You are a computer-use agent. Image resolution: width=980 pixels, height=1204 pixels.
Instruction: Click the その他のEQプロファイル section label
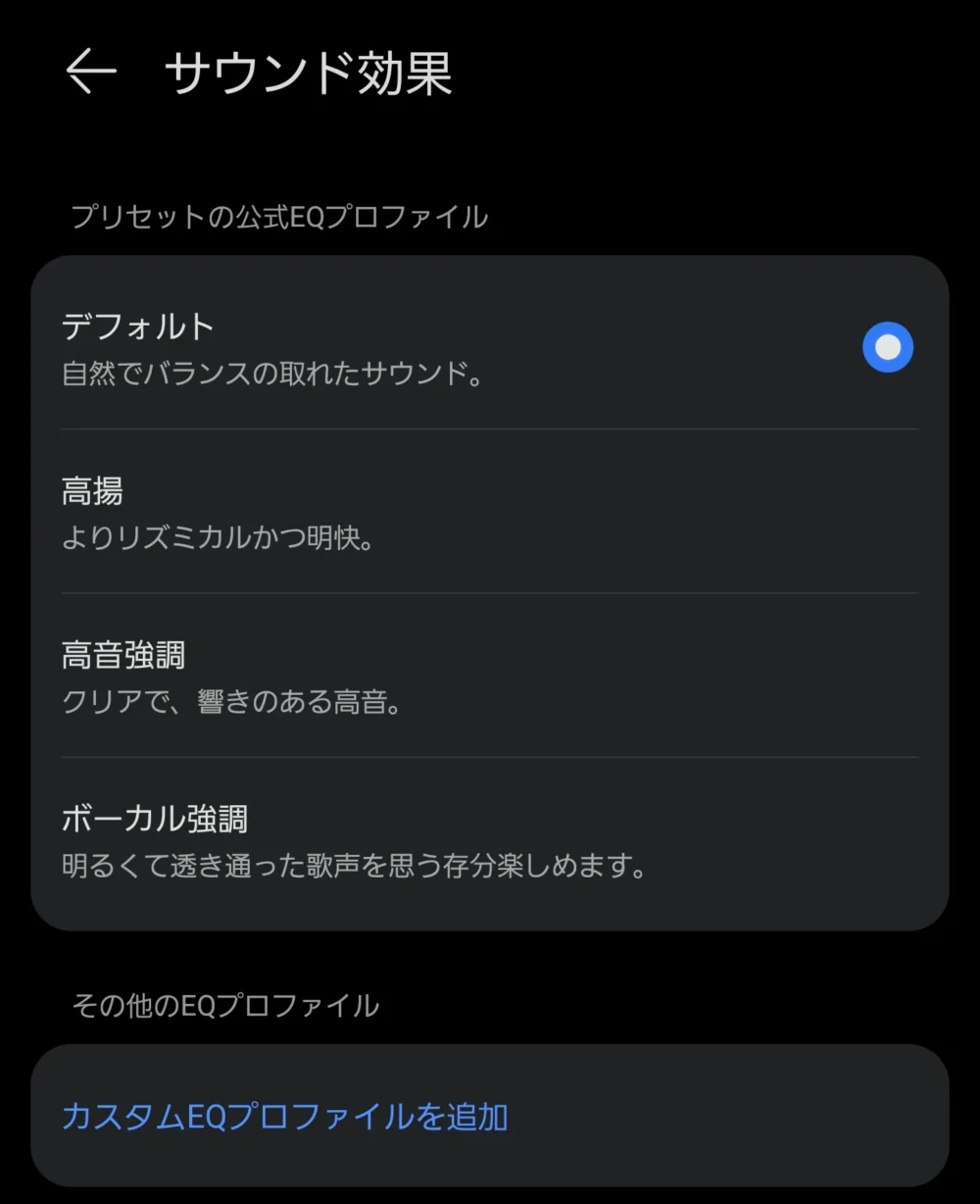pyautogui.click(x=228, y=1004)
